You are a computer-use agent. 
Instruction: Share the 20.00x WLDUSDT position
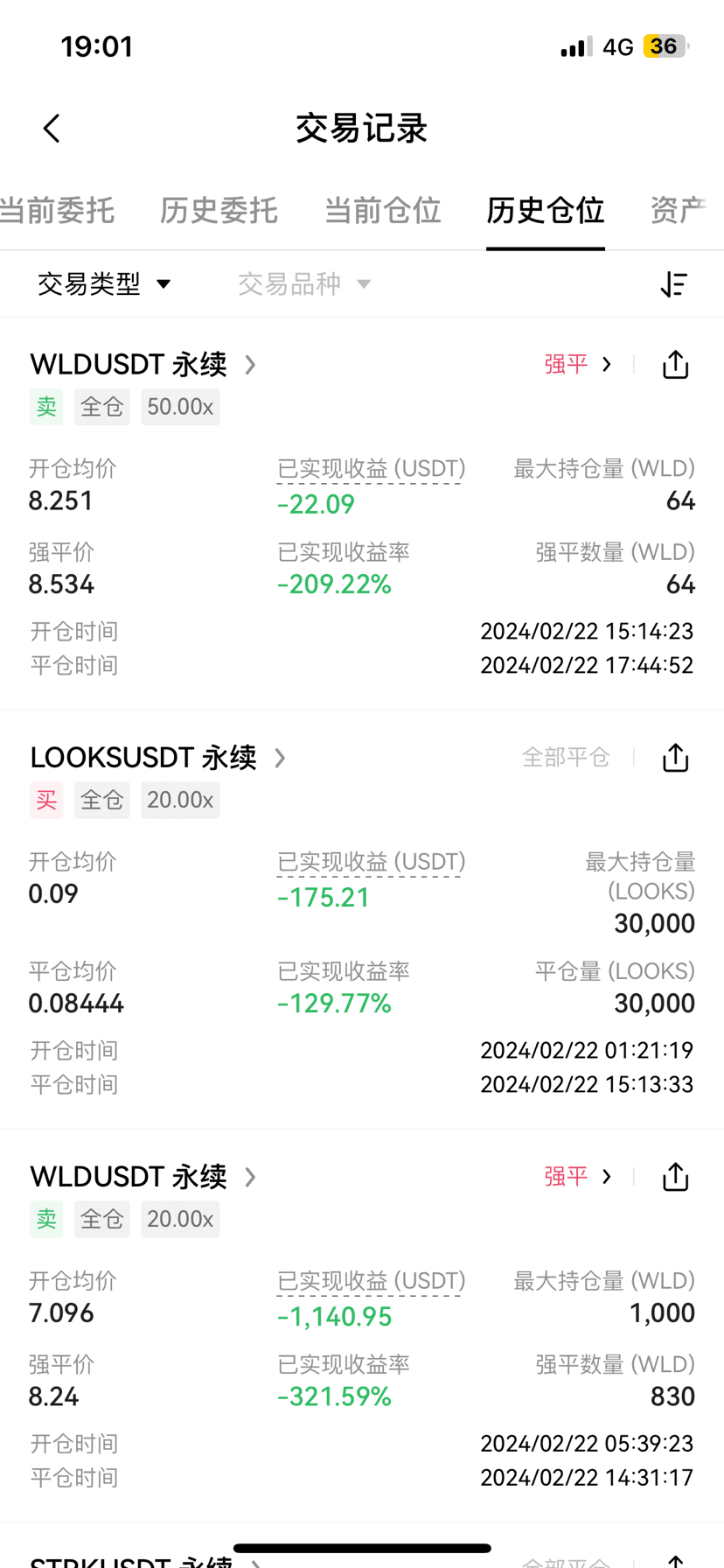pos(675,1177)
